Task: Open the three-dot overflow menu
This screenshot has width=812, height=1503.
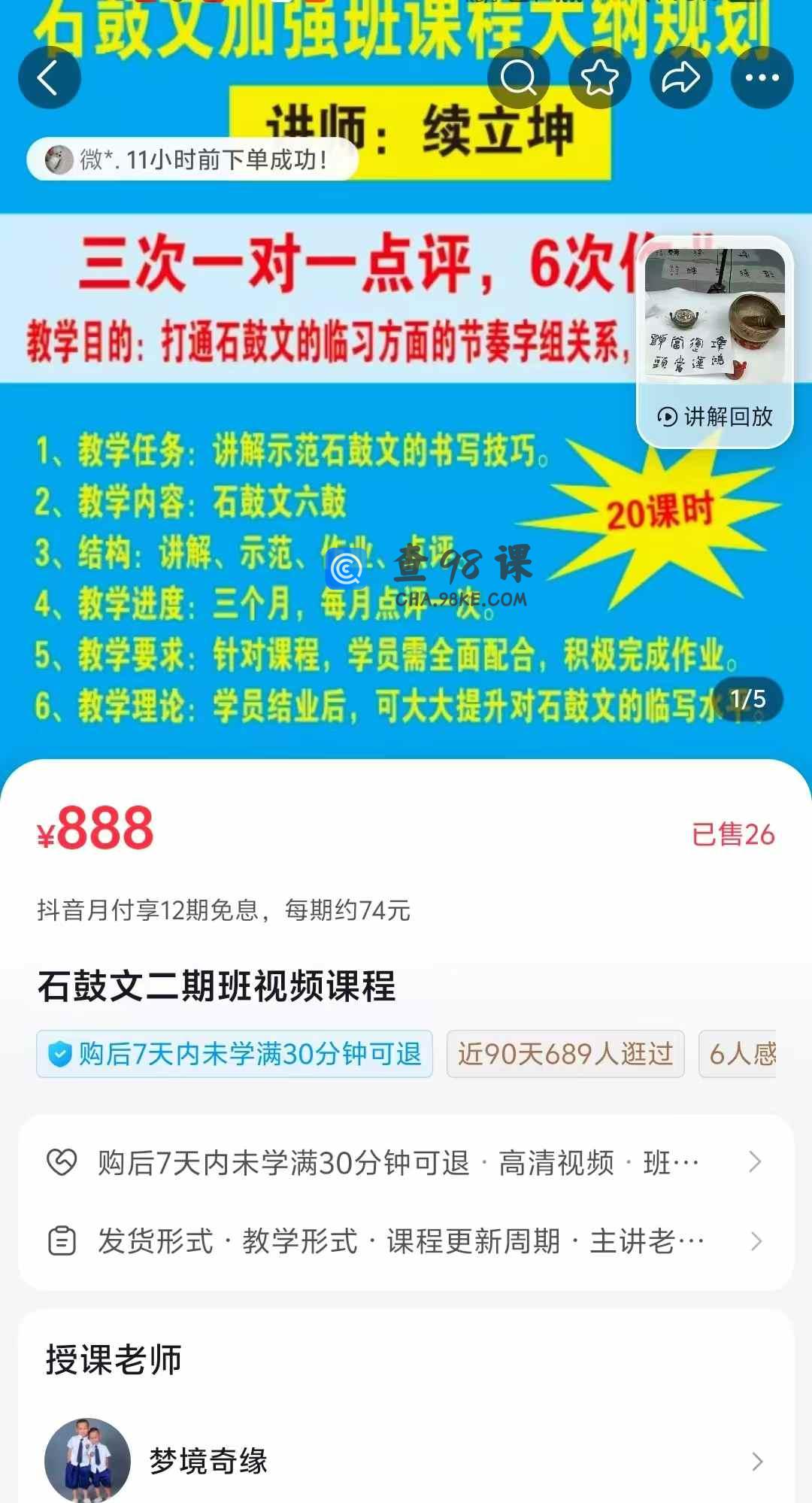Action: (762, 77)
